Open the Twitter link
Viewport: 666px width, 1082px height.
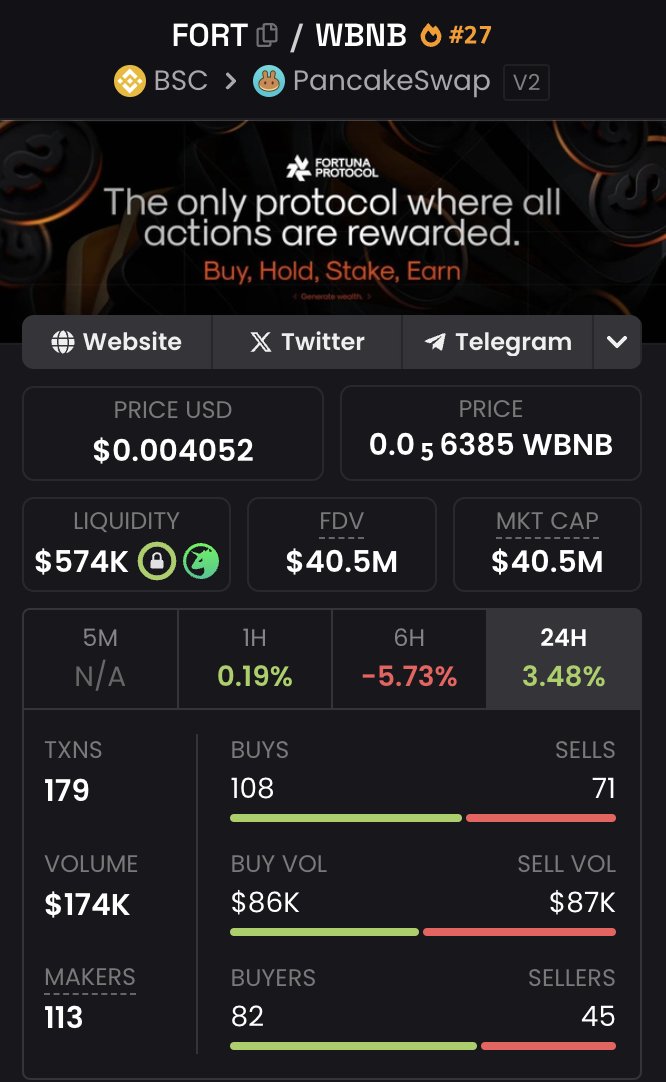coord(307,342)
